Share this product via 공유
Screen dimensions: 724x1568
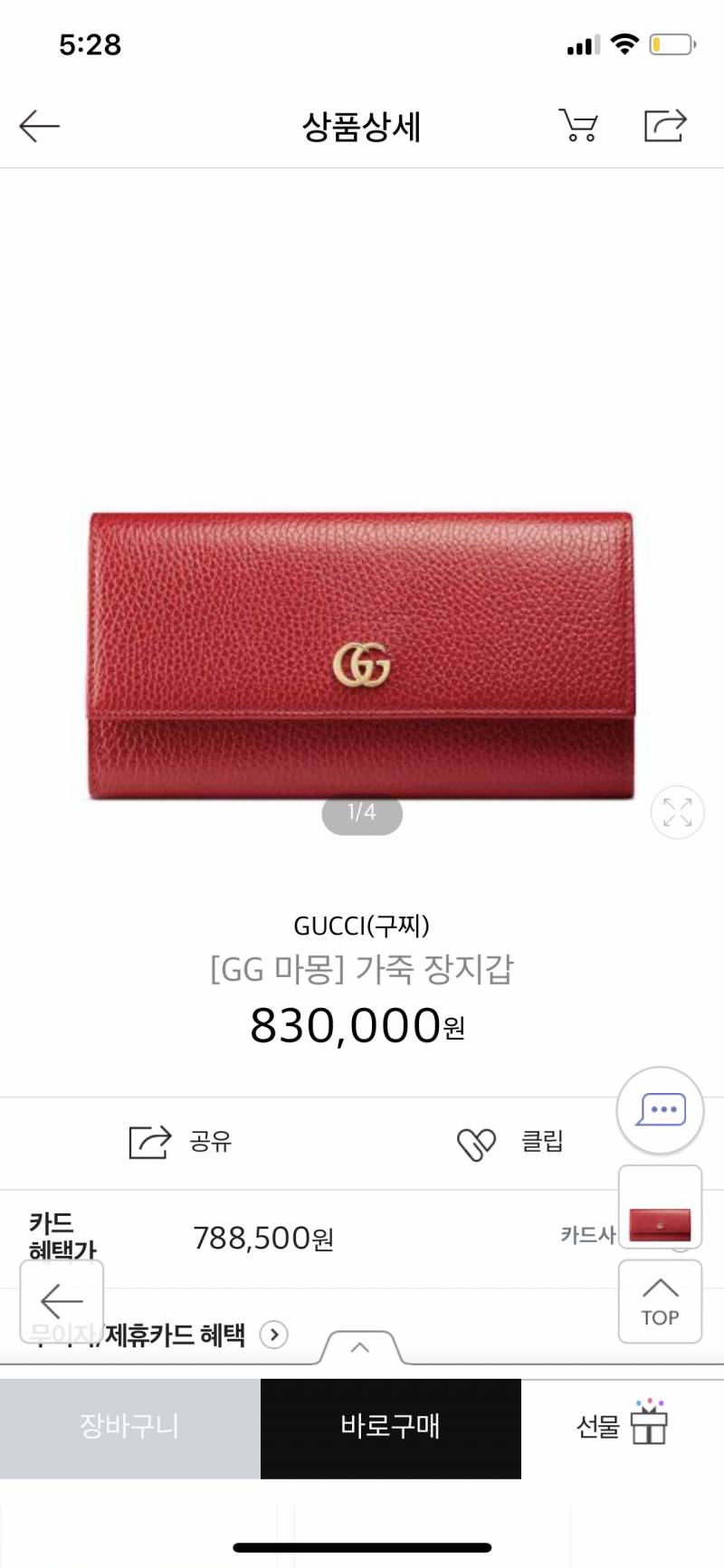pyautogui.click(x=181, y=1142)
